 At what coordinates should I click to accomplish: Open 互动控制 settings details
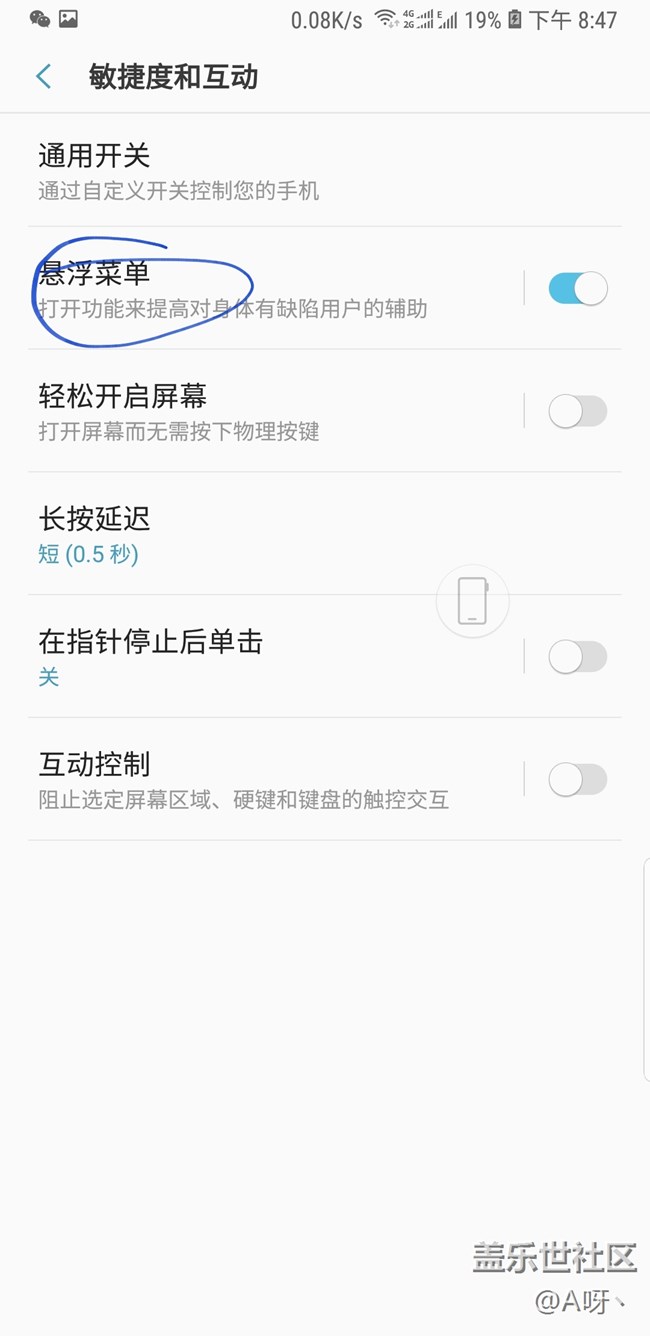[x=270, y=780]
